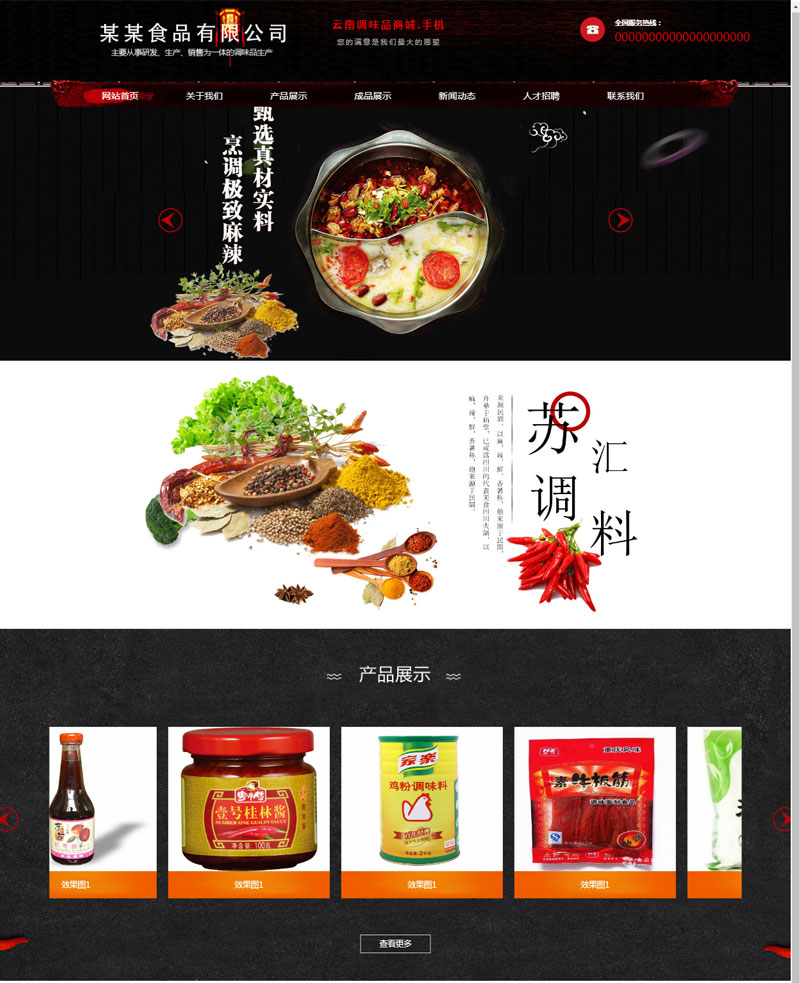The height and width of the screenshot is (983, 800).
Task: Show next hot pot banner slide
Action: (621, 220)
